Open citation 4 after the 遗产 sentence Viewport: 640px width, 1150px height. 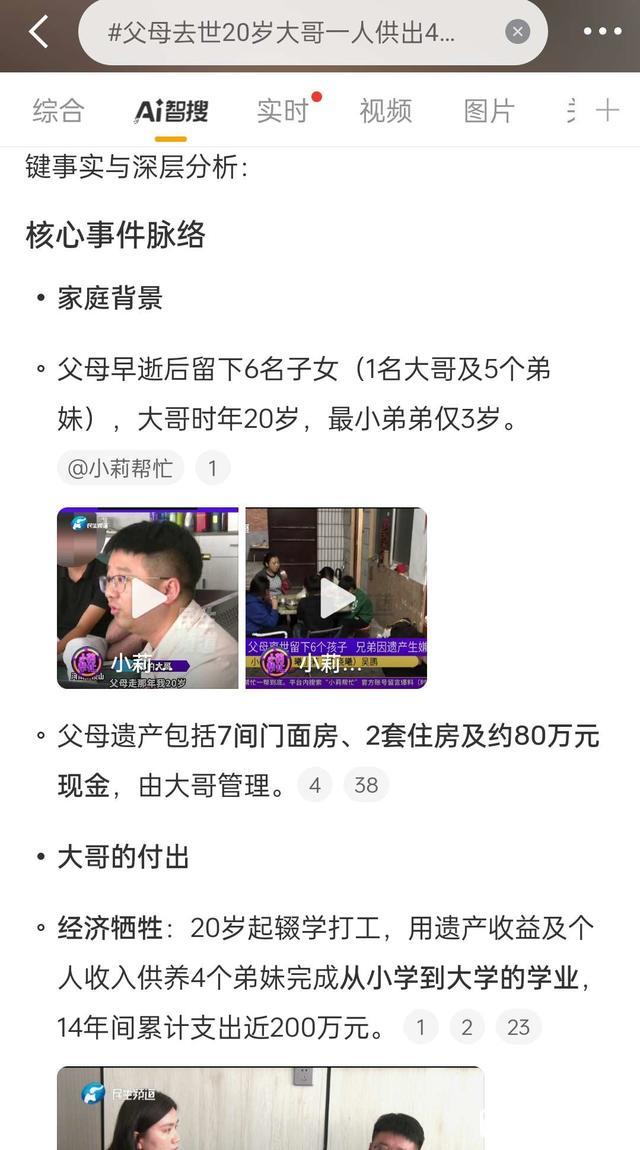click(x=314, y=785)
